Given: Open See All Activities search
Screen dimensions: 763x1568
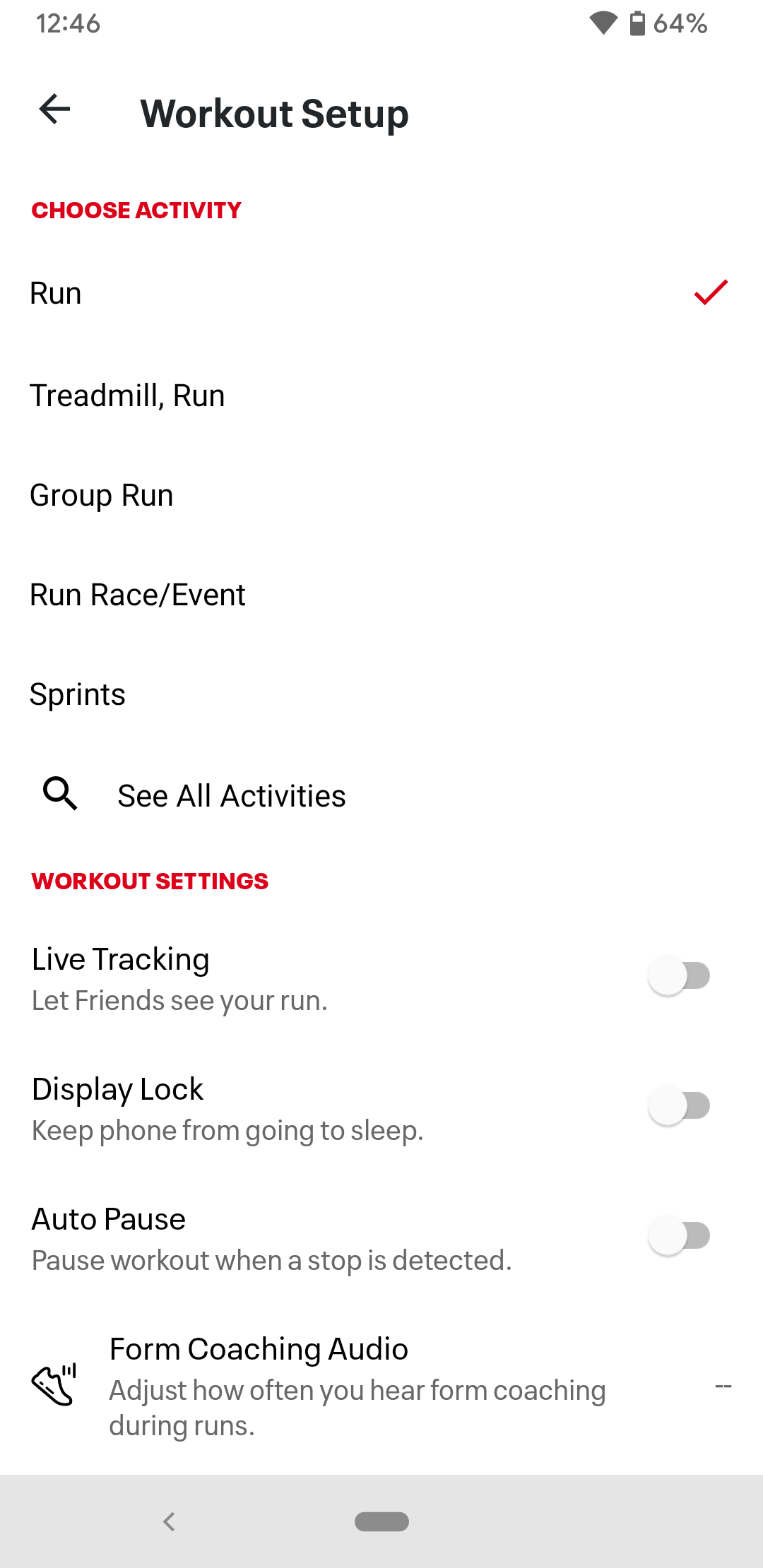Looking at the screenshot, I should (x=231, y=795).
